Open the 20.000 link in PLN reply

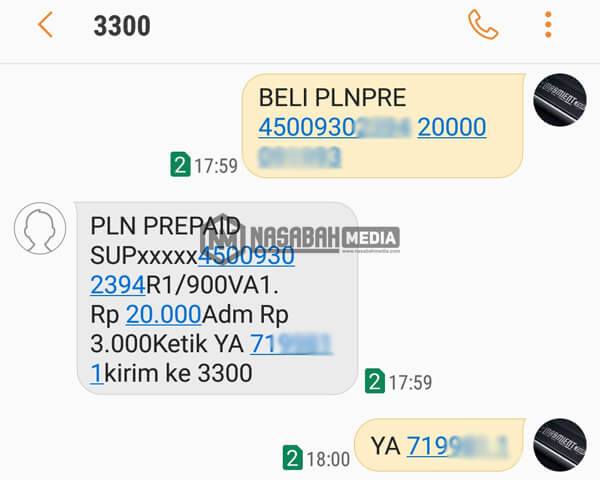point(163,315)
